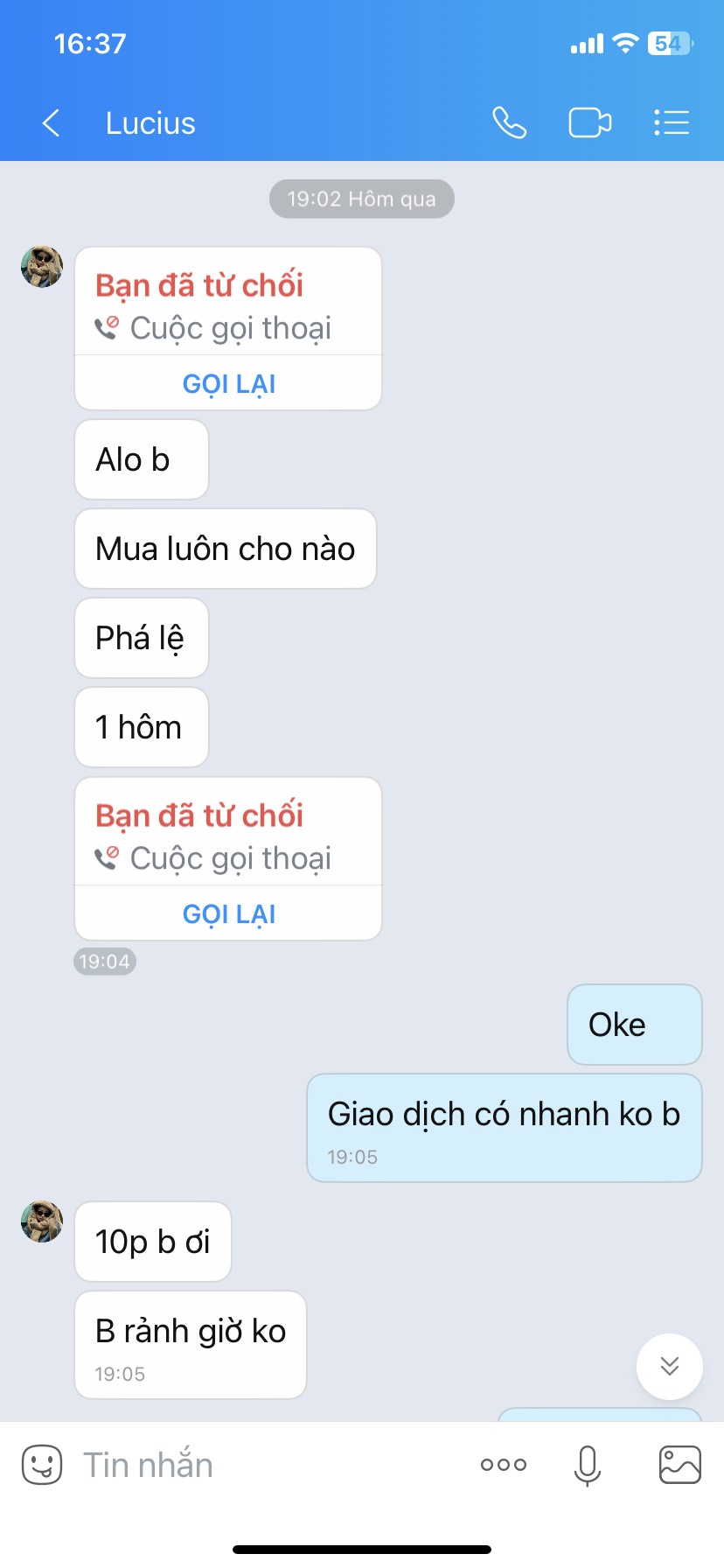Tap GỌI LẠI above the 19:04 timestamp
The width and height of the screenshot is (724, 1568).
coord(228,913)
